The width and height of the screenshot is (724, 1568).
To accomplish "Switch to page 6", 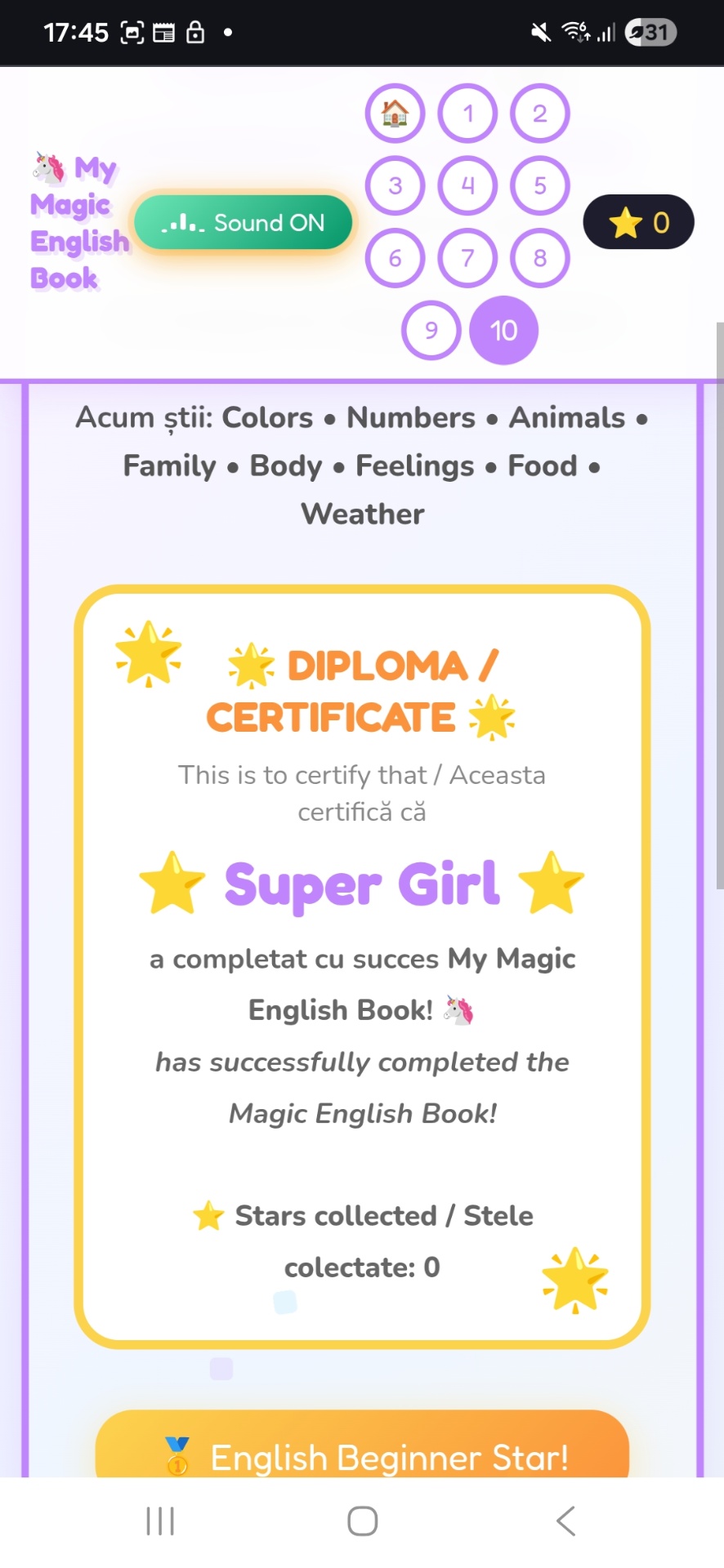I will 395,258.
